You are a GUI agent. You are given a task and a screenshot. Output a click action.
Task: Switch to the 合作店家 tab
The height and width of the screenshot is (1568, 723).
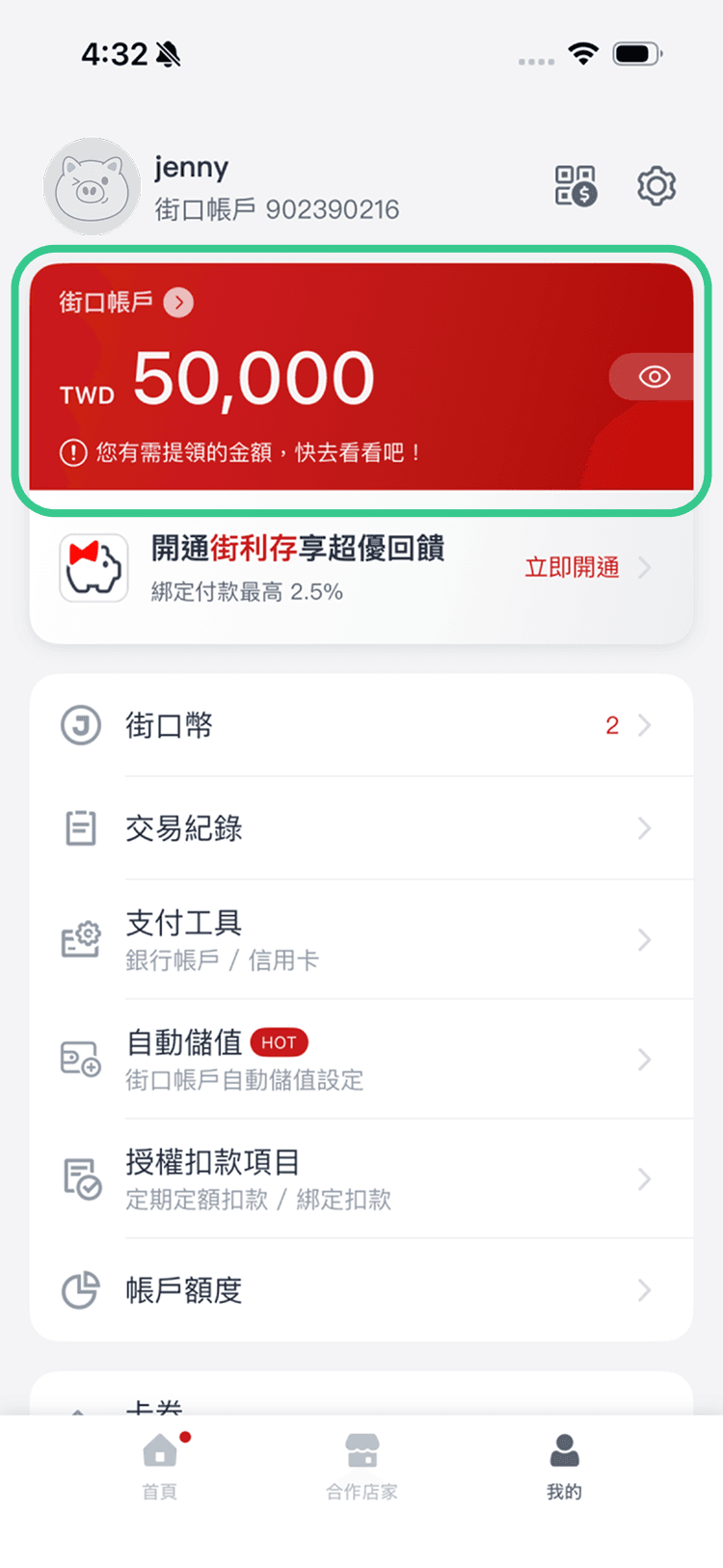click(x=361, y=1466)
